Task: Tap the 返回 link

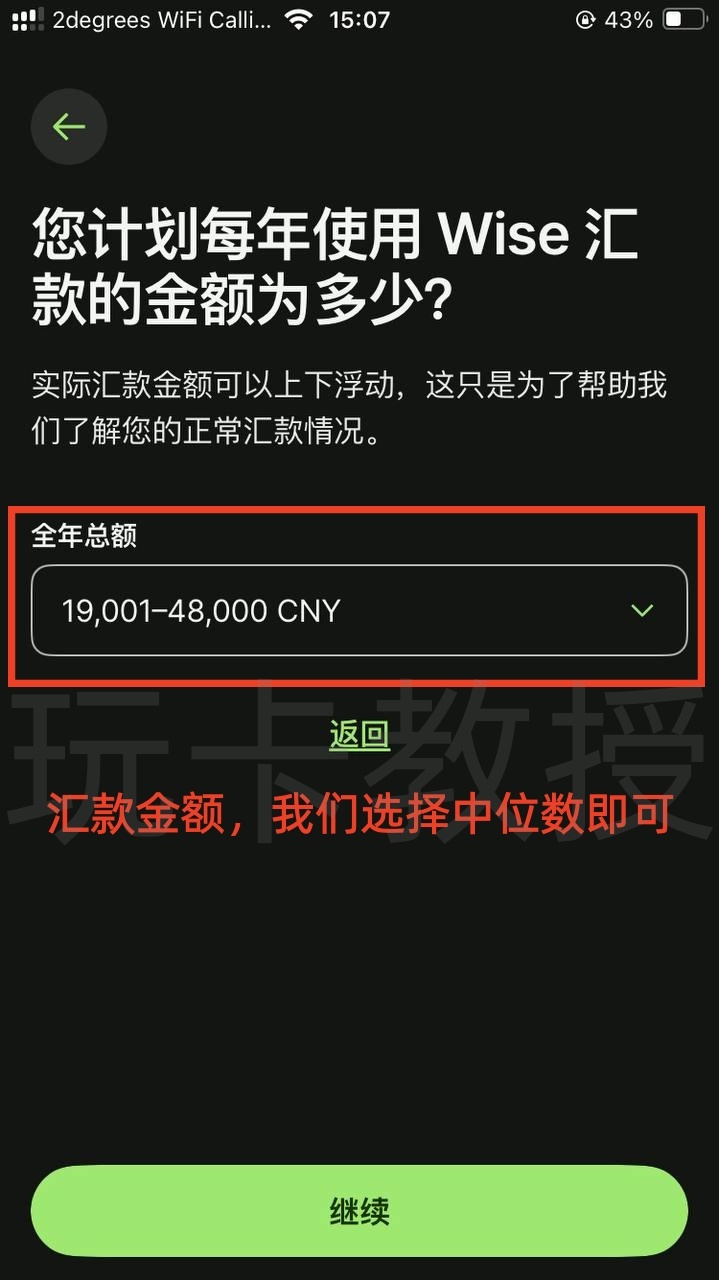Action: (359, 736)
